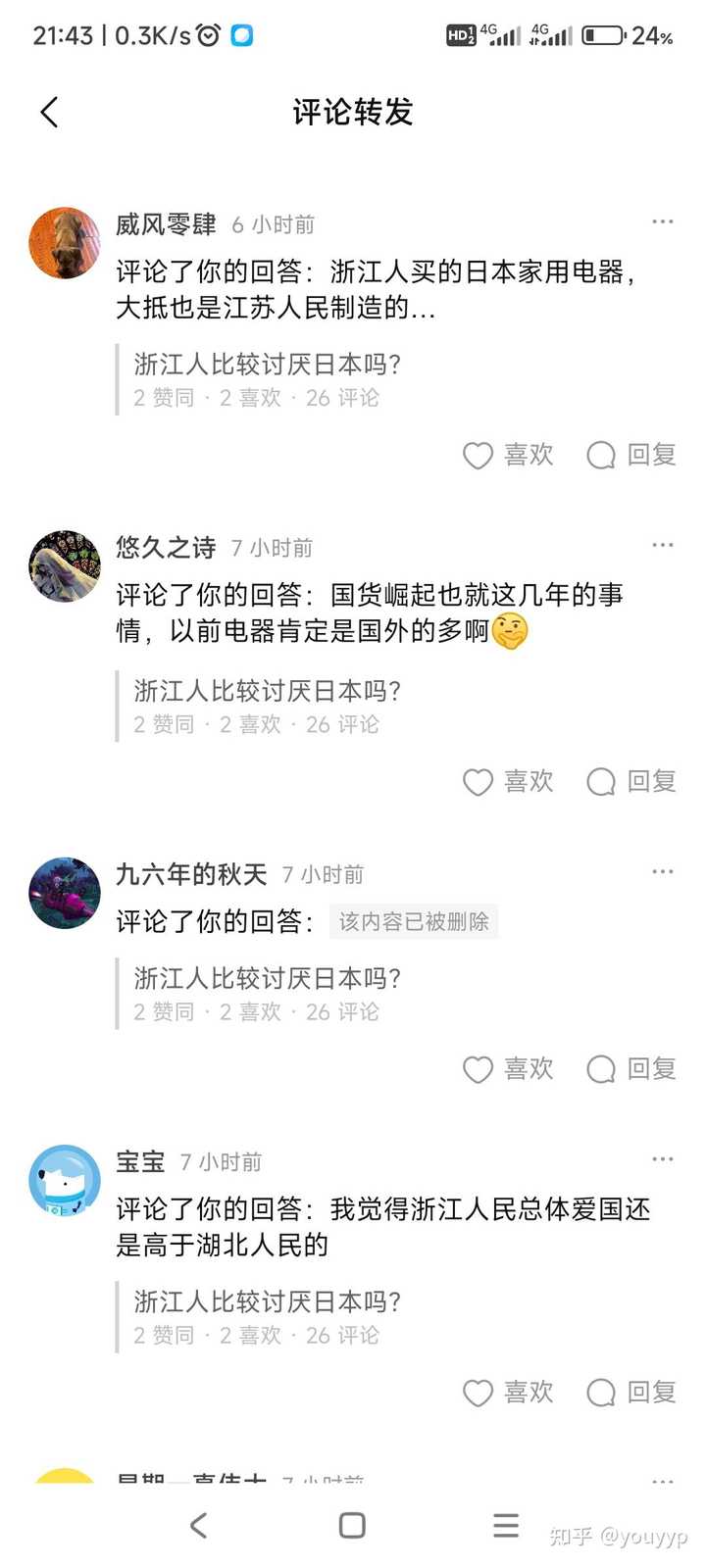Tap the system home button
Viewport: 706px width, 1568px height.
(352, 1525)
